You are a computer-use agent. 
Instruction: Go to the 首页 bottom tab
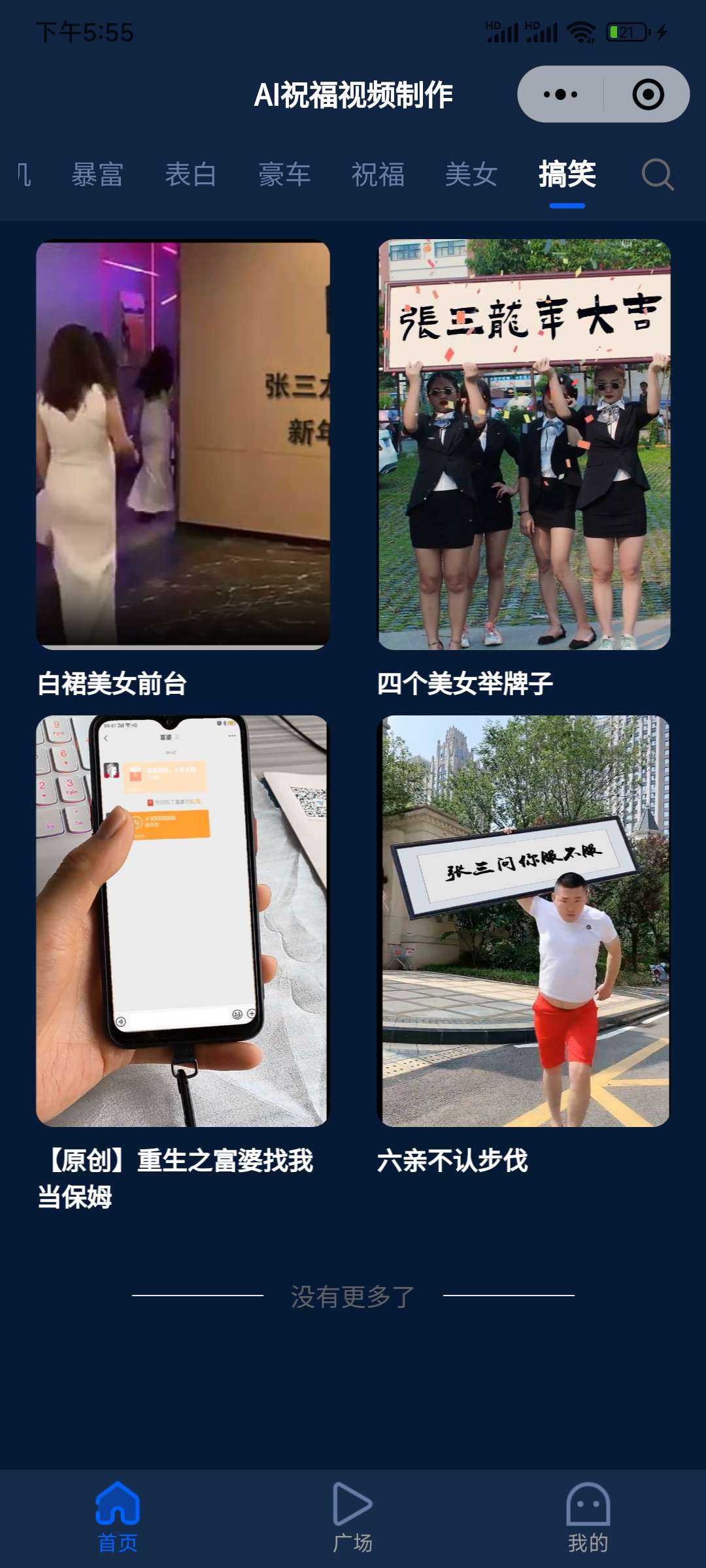pos(118,1517)
